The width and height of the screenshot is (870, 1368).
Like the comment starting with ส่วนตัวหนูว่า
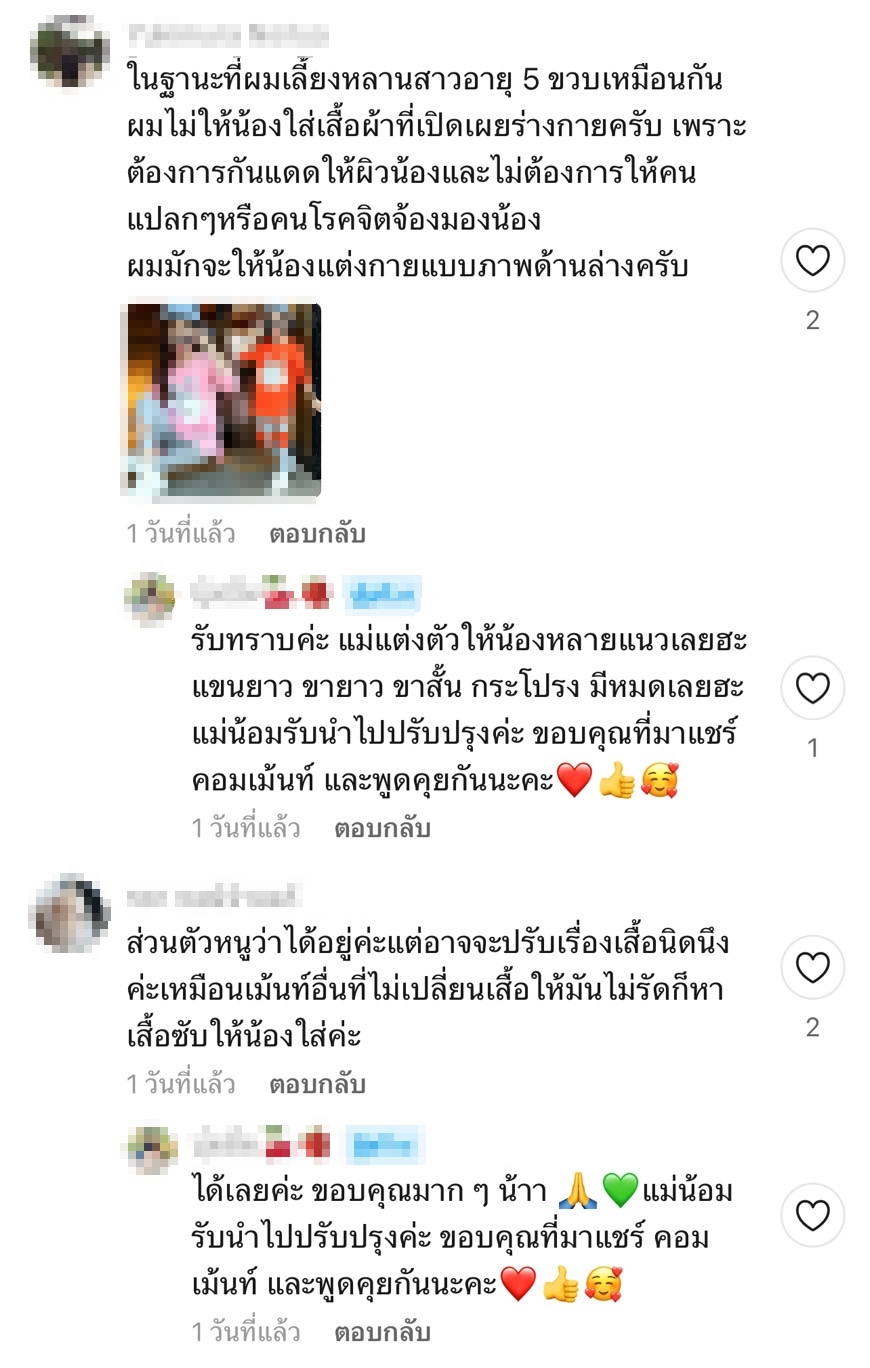(x=812, y=967)
